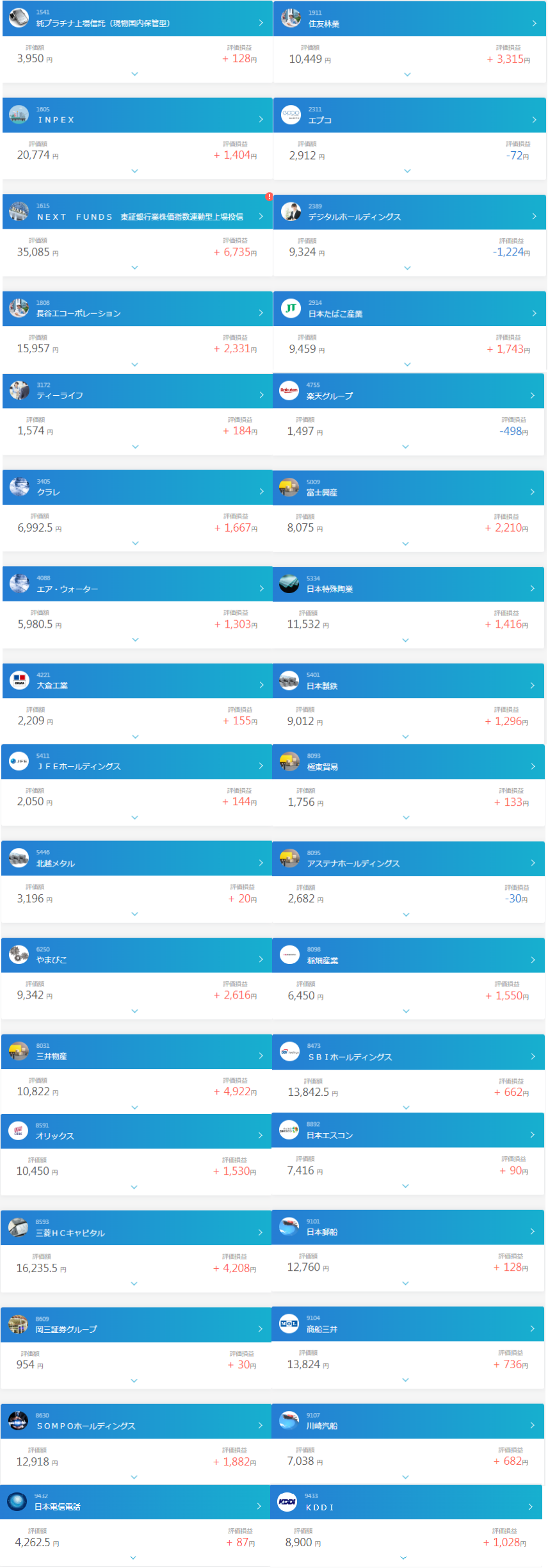Expand details under 商船三井
The image size is (548, 1568).
point(405,1380)
